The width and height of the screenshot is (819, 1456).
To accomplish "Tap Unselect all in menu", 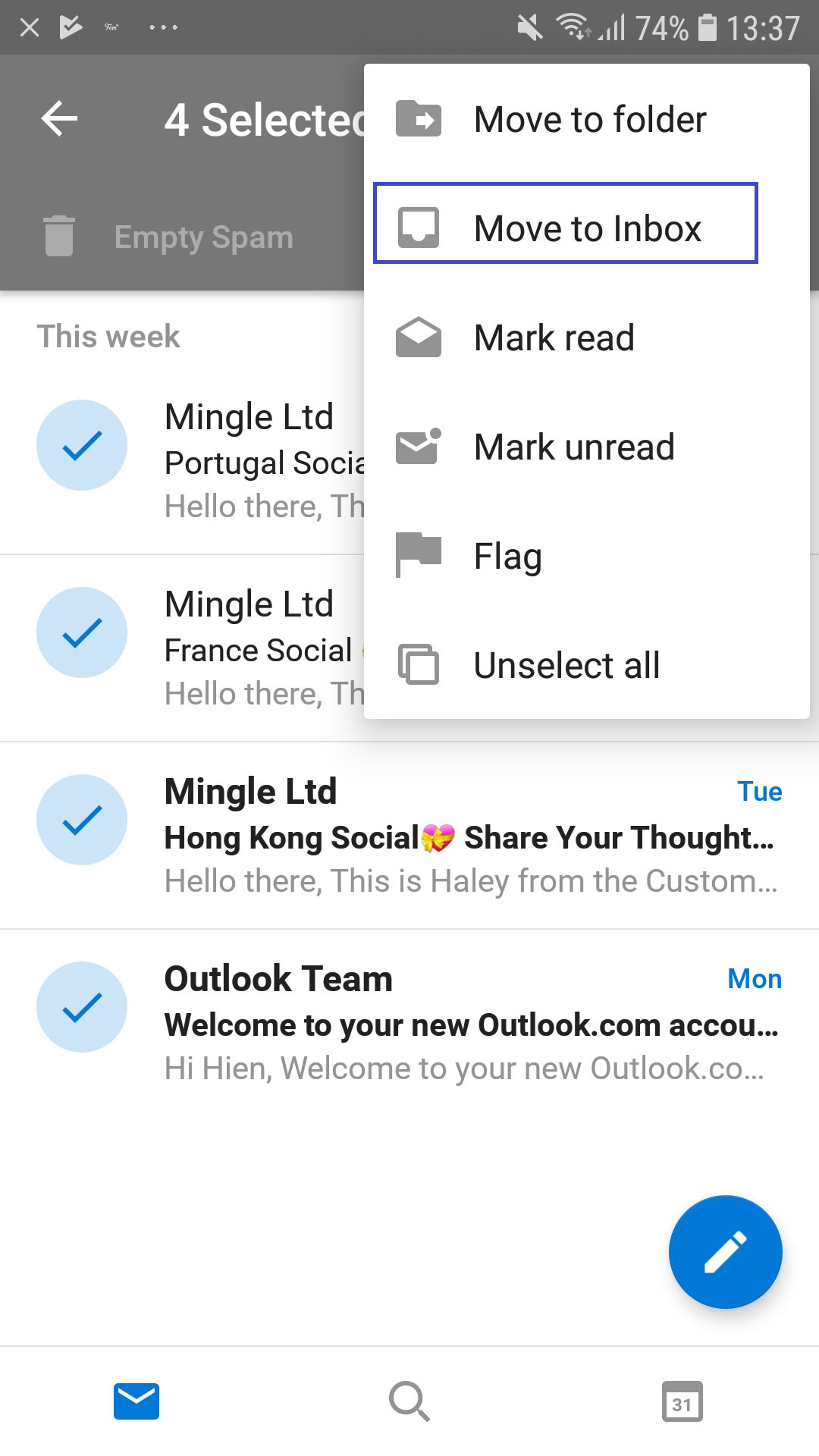I will tap(566, 666).
